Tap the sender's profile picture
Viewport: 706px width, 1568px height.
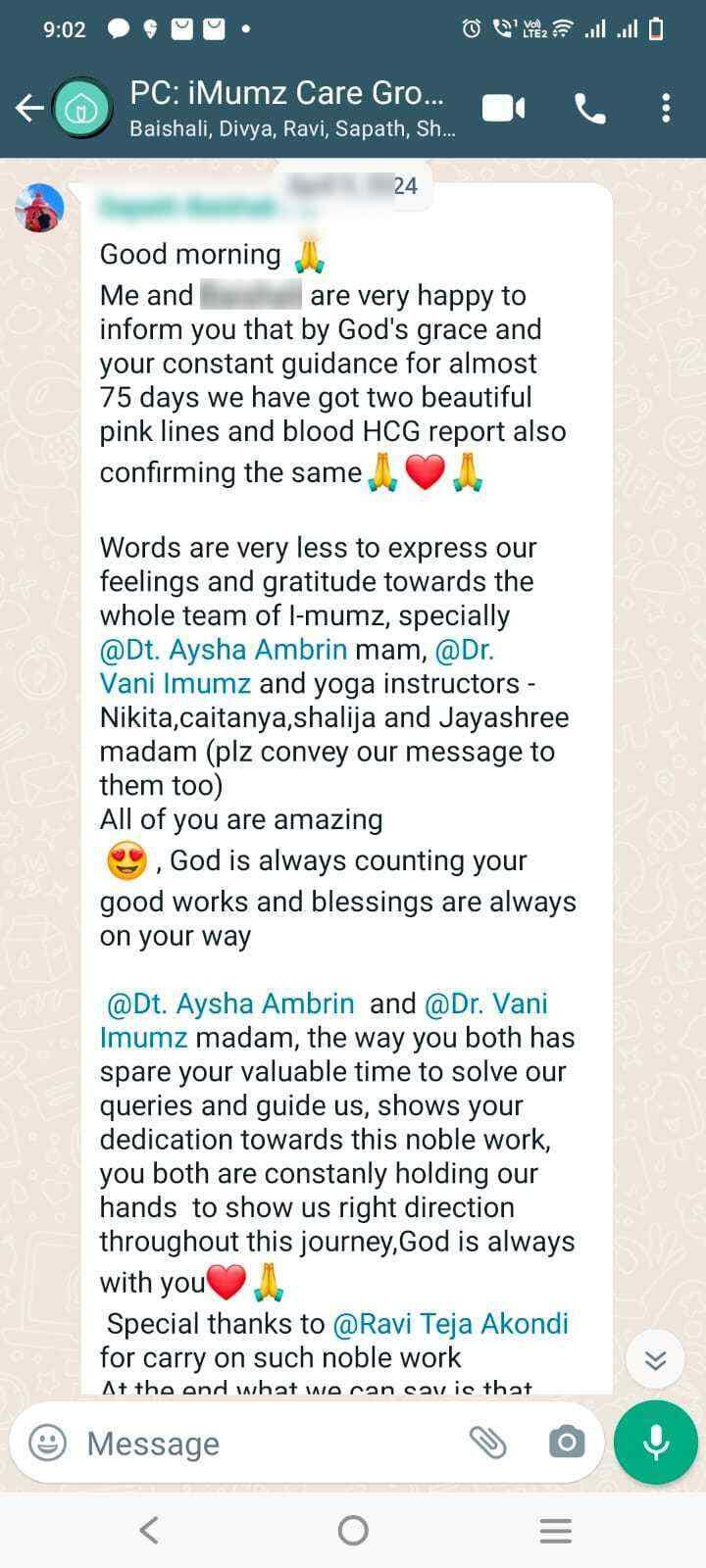(x=39, y=208)
